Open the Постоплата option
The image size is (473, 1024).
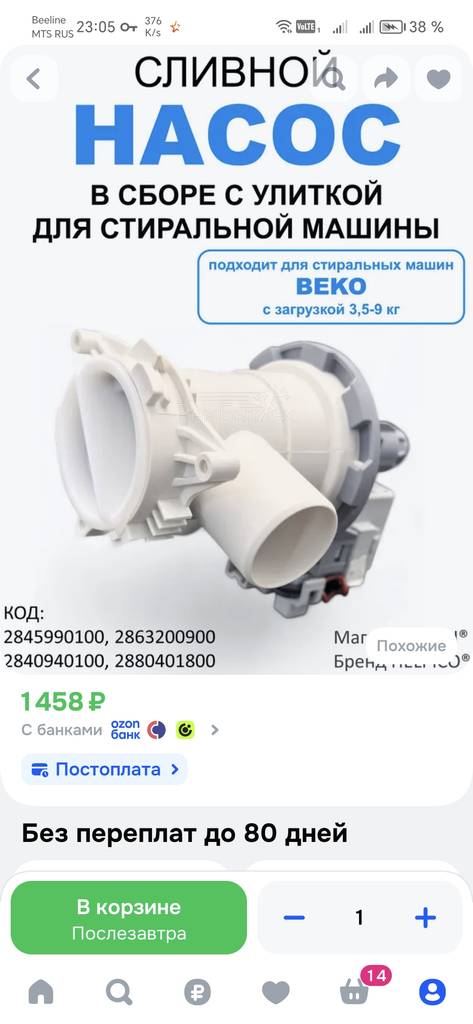tap(105, 769)
